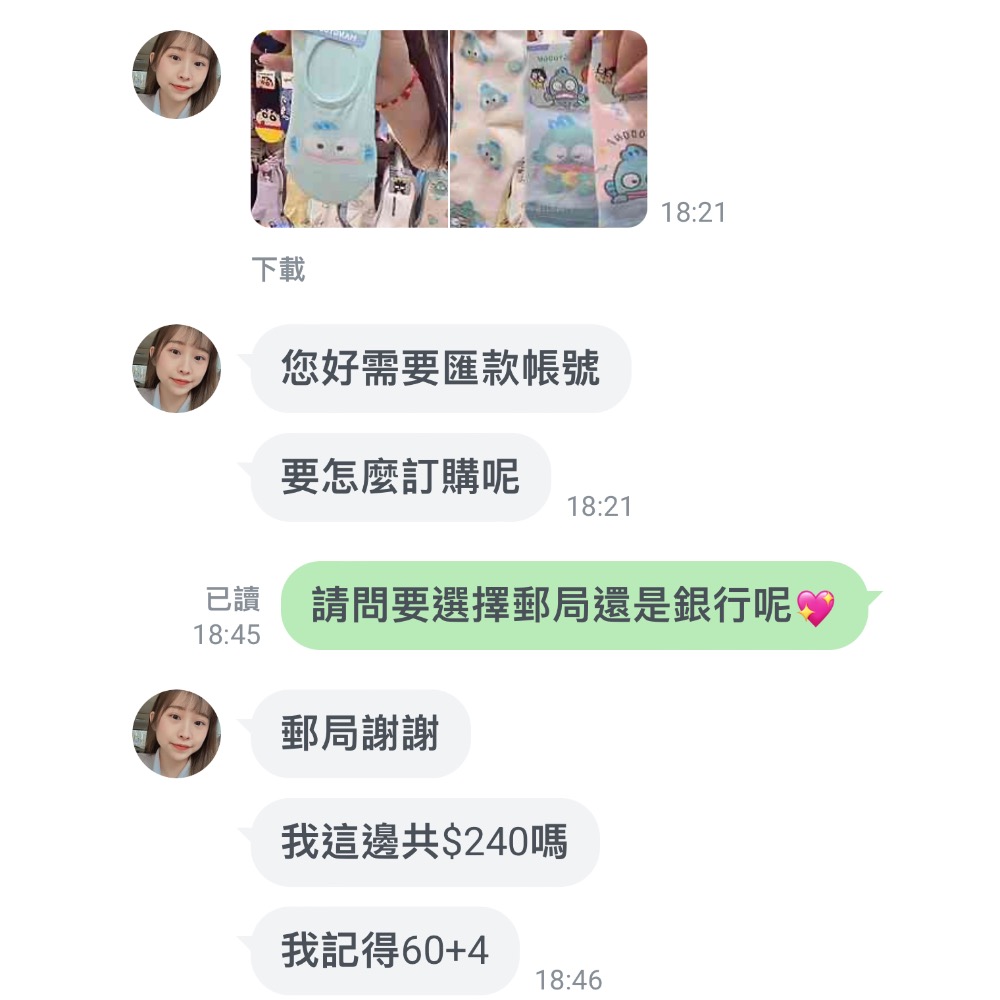
Task: Open the left socks photo in chat
Action: tap(349, 129)
